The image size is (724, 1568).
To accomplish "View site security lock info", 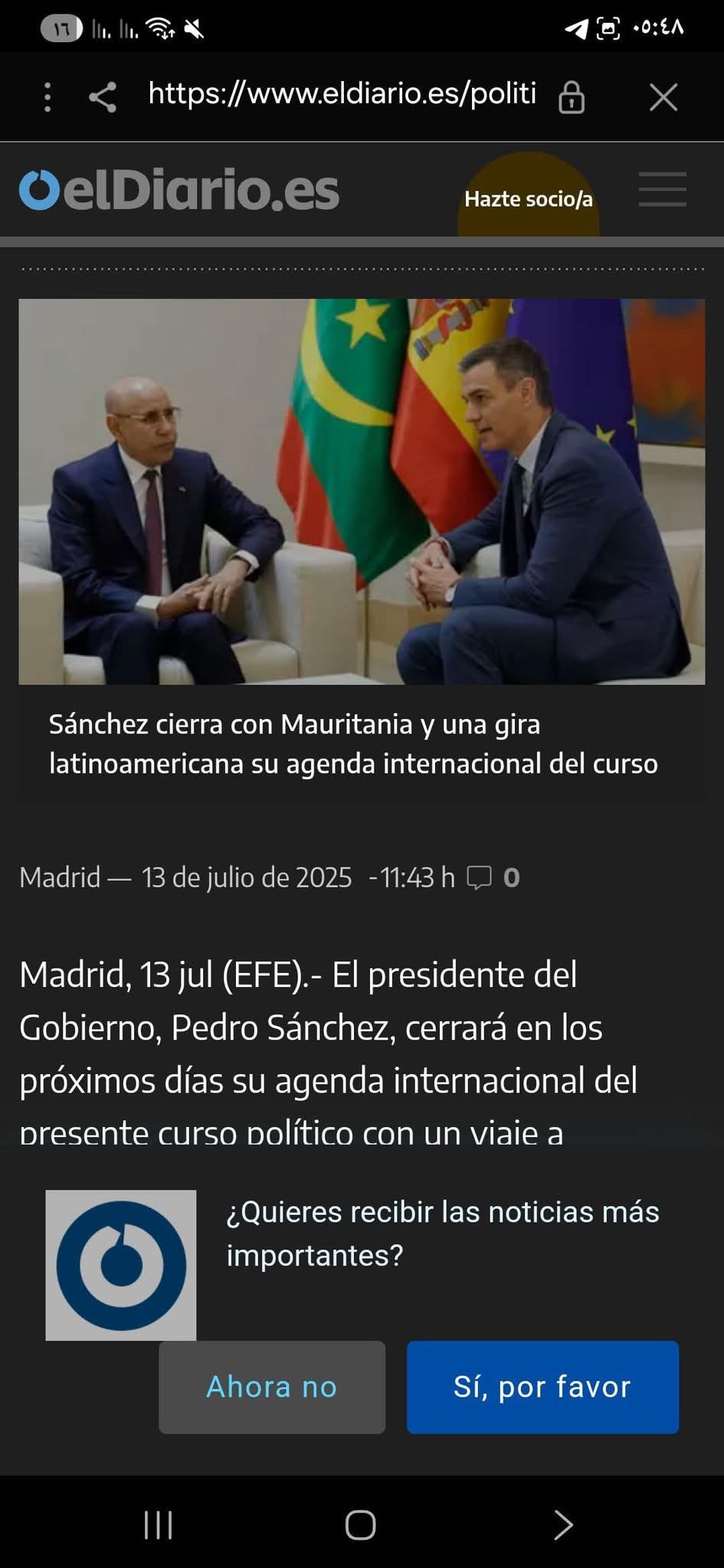I will [572, 98].
